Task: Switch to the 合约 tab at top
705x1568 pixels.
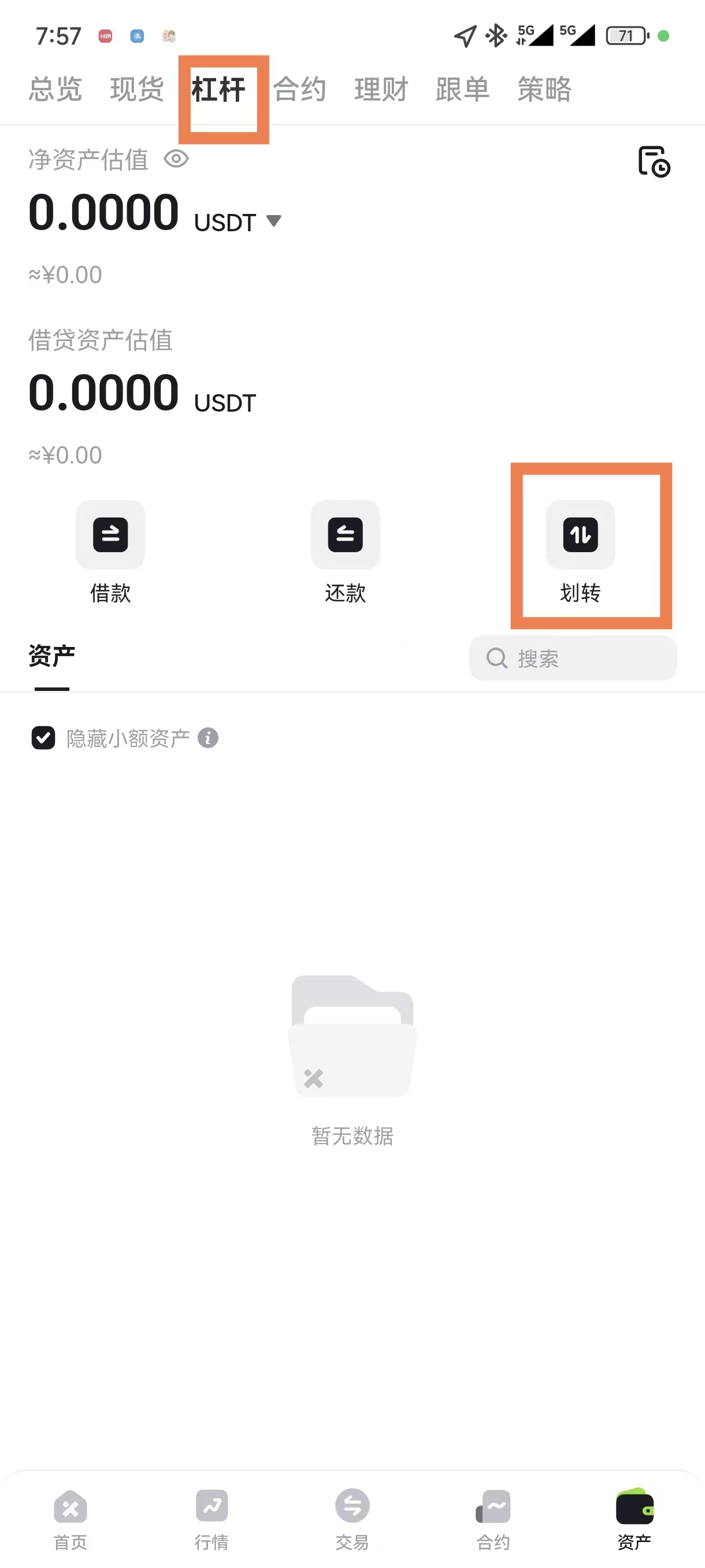Action: pos(300,90)
